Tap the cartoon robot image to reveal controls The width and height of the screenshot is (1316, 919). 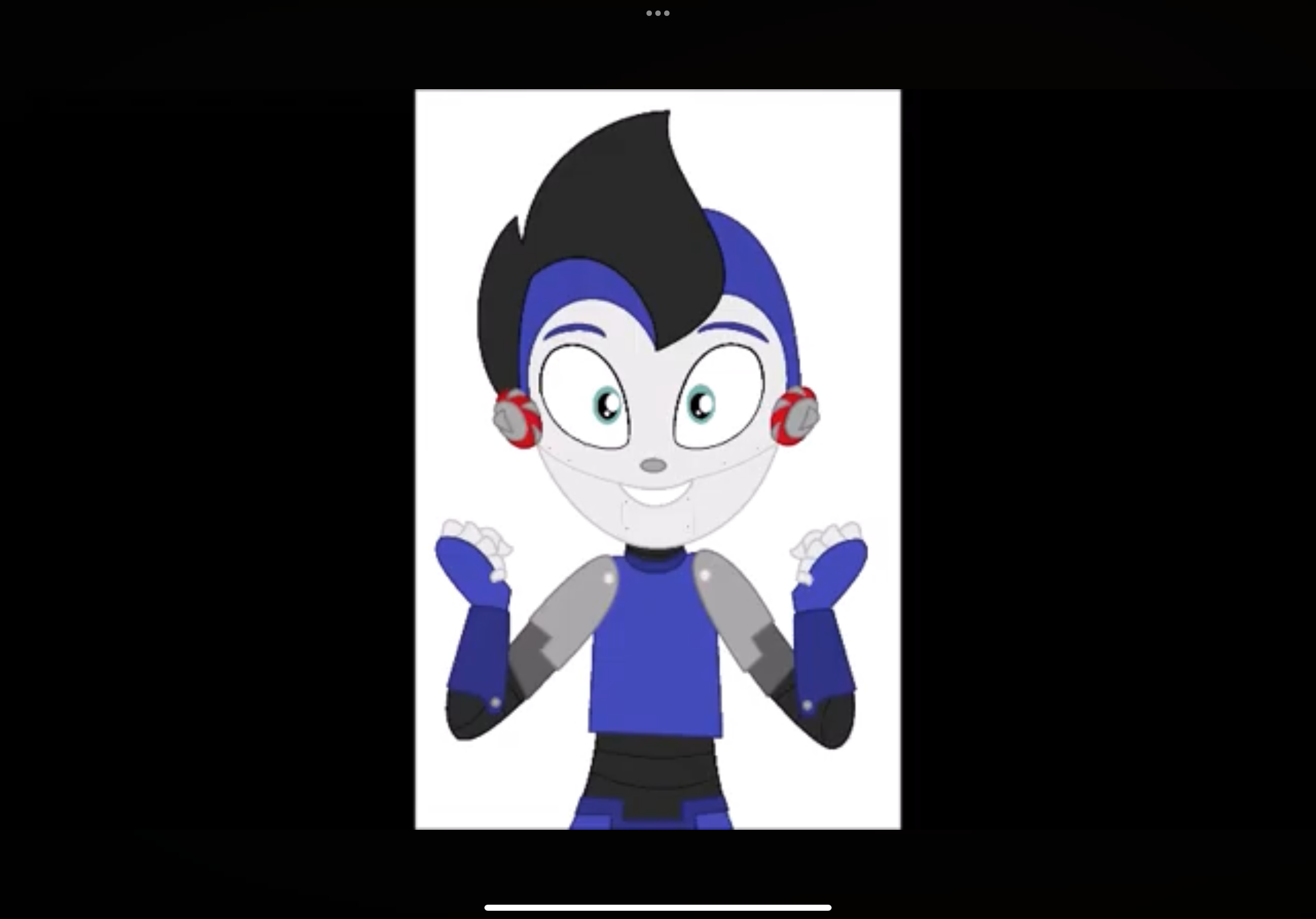tap(657, 459)
